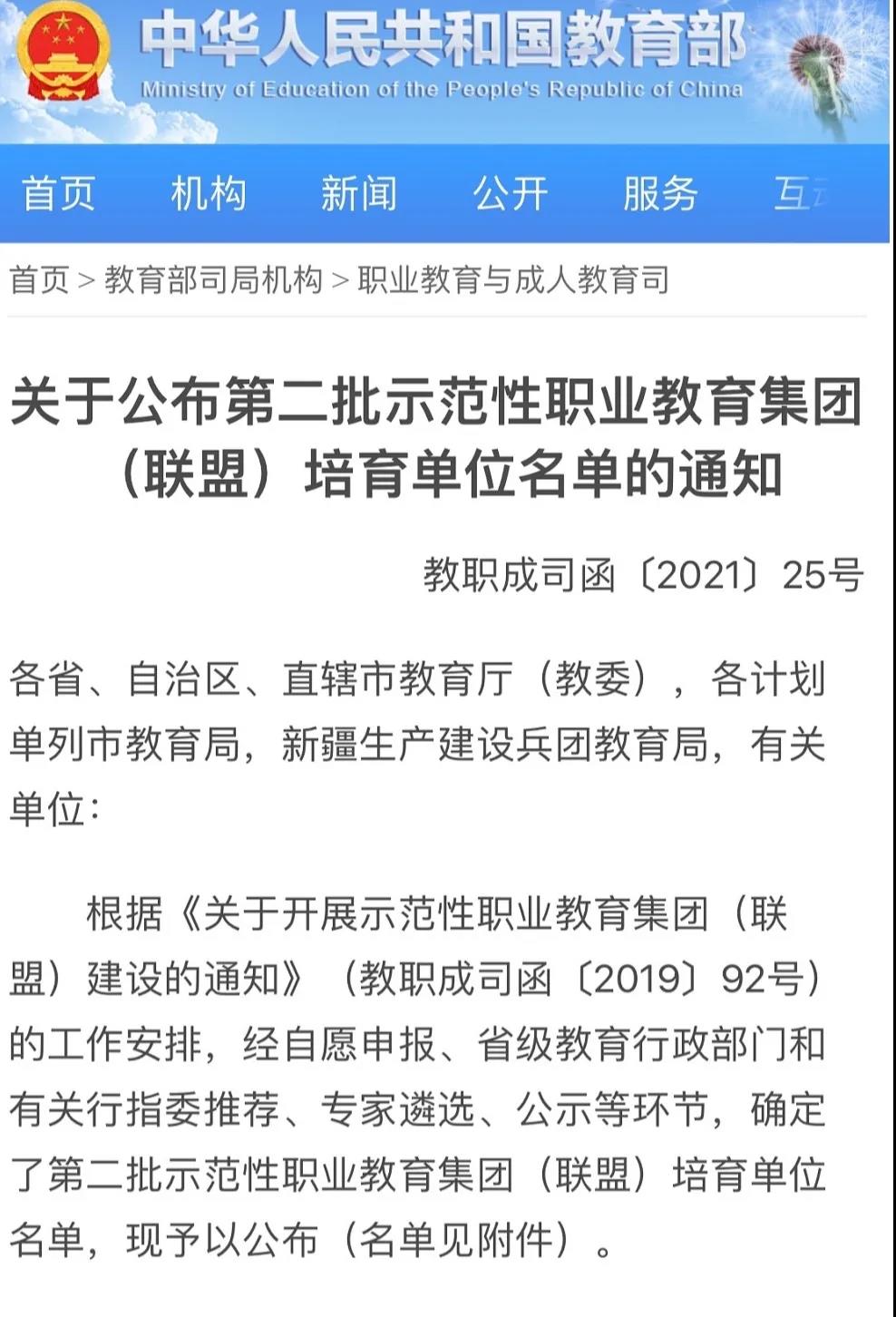Switch to the 机构 section
Viewport: 896px width, 1317px height.
[209, 193]
